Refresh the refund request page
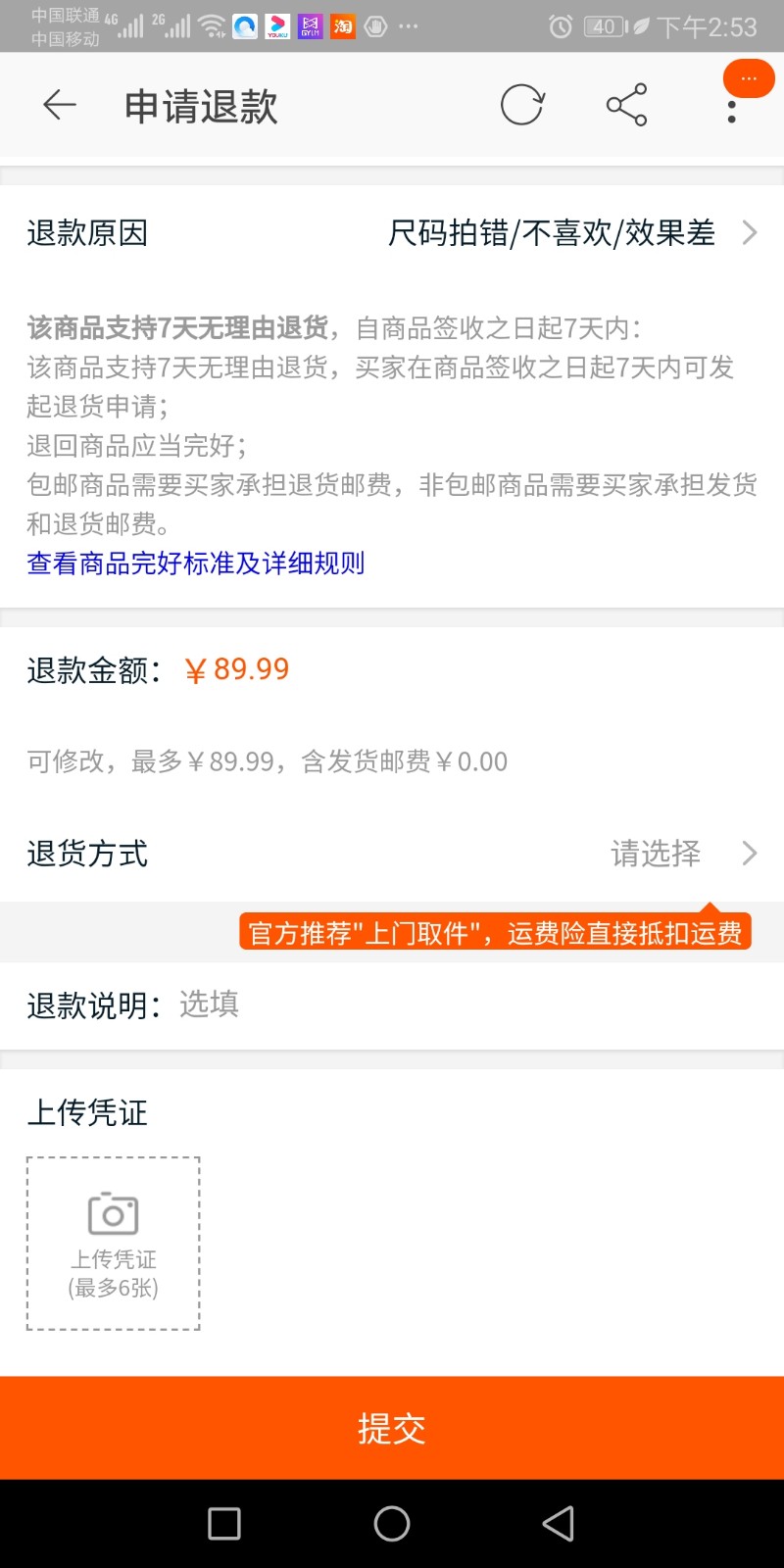The image size is (784, 1568). click(x=522, y=105)
